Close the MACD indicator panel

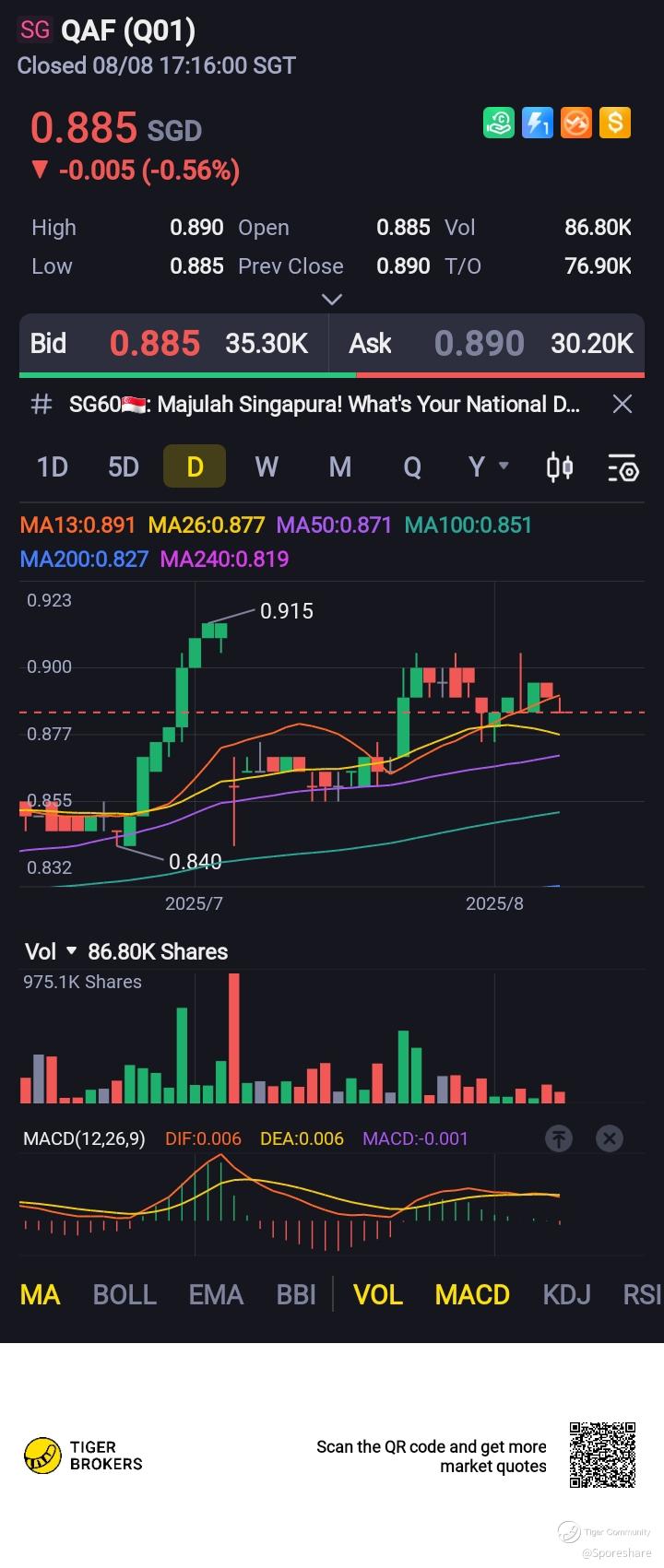click(610, 1138)
